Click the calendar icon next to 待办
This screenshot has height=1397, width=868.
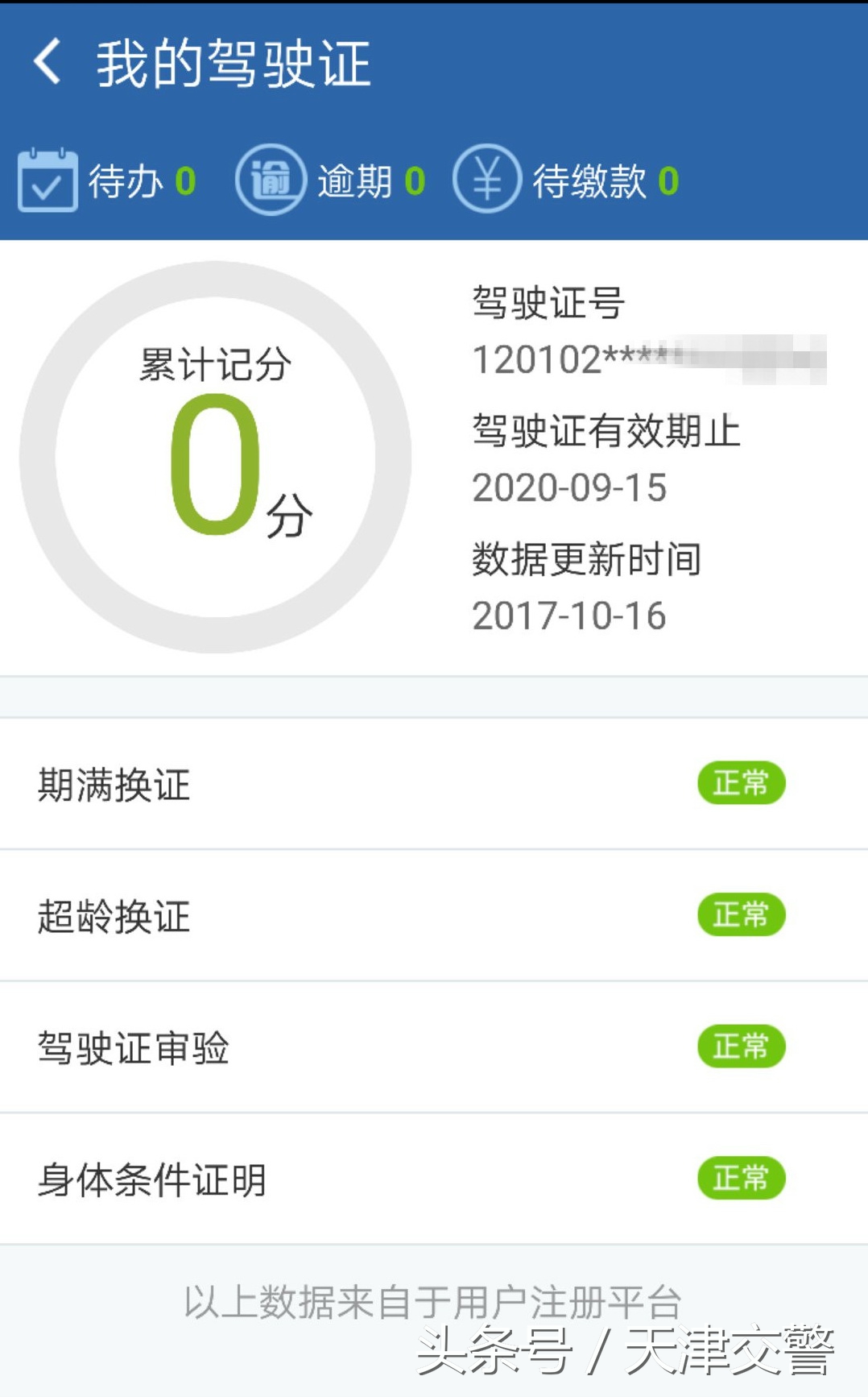[46, 180]
